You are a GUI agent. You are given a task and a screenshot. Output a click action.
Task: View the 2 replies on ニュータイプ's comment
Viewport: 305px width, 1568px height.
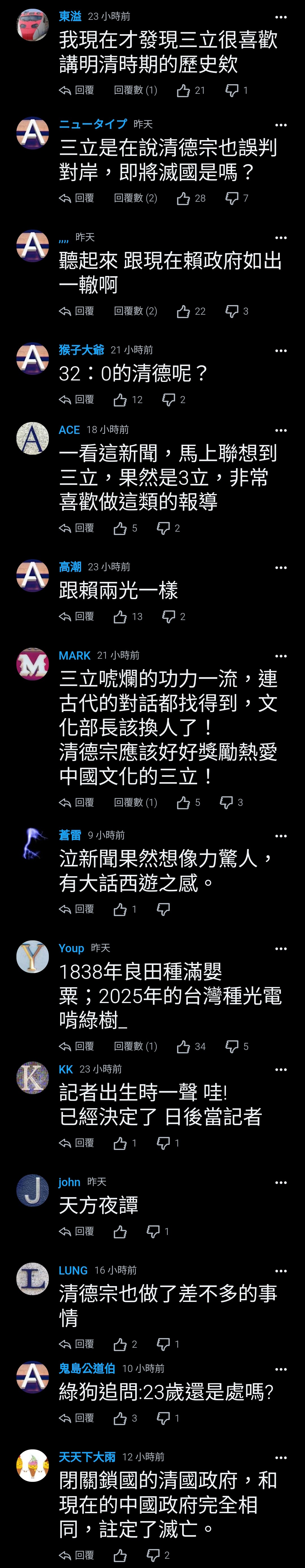pos(135,198)
